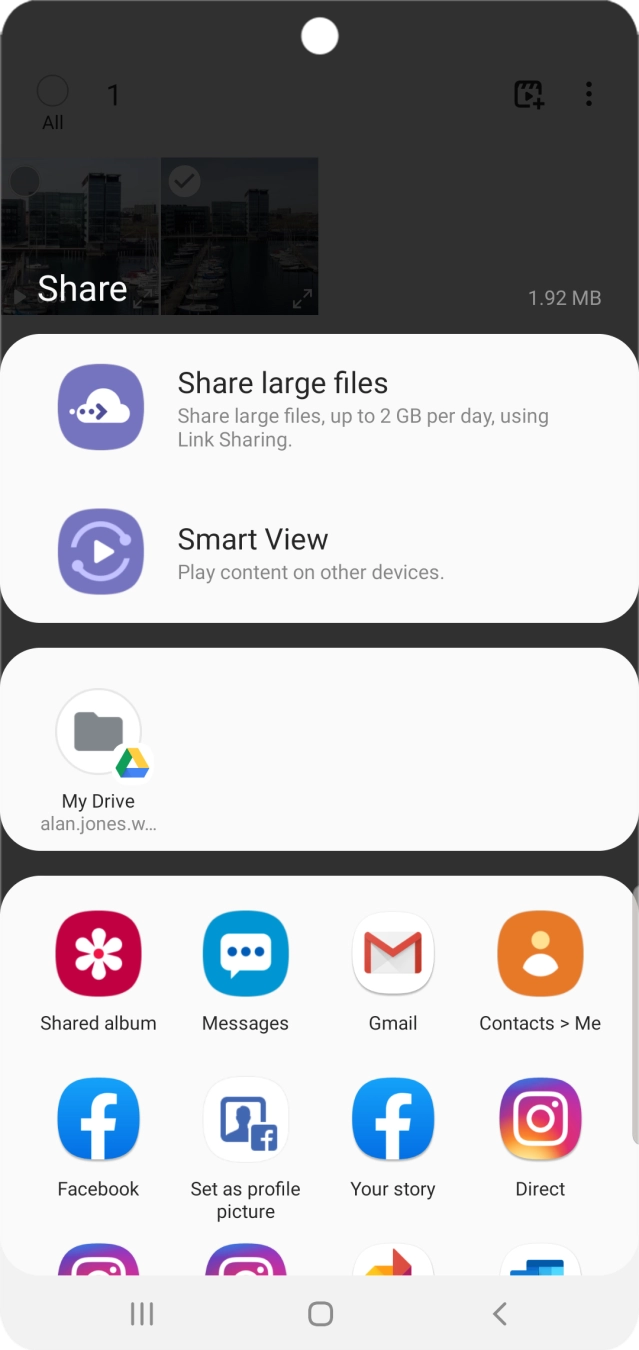Select Smart View to play on other devices
Image resolution: width=639 pixels, height=1350 pixels.
click(319, 553)
